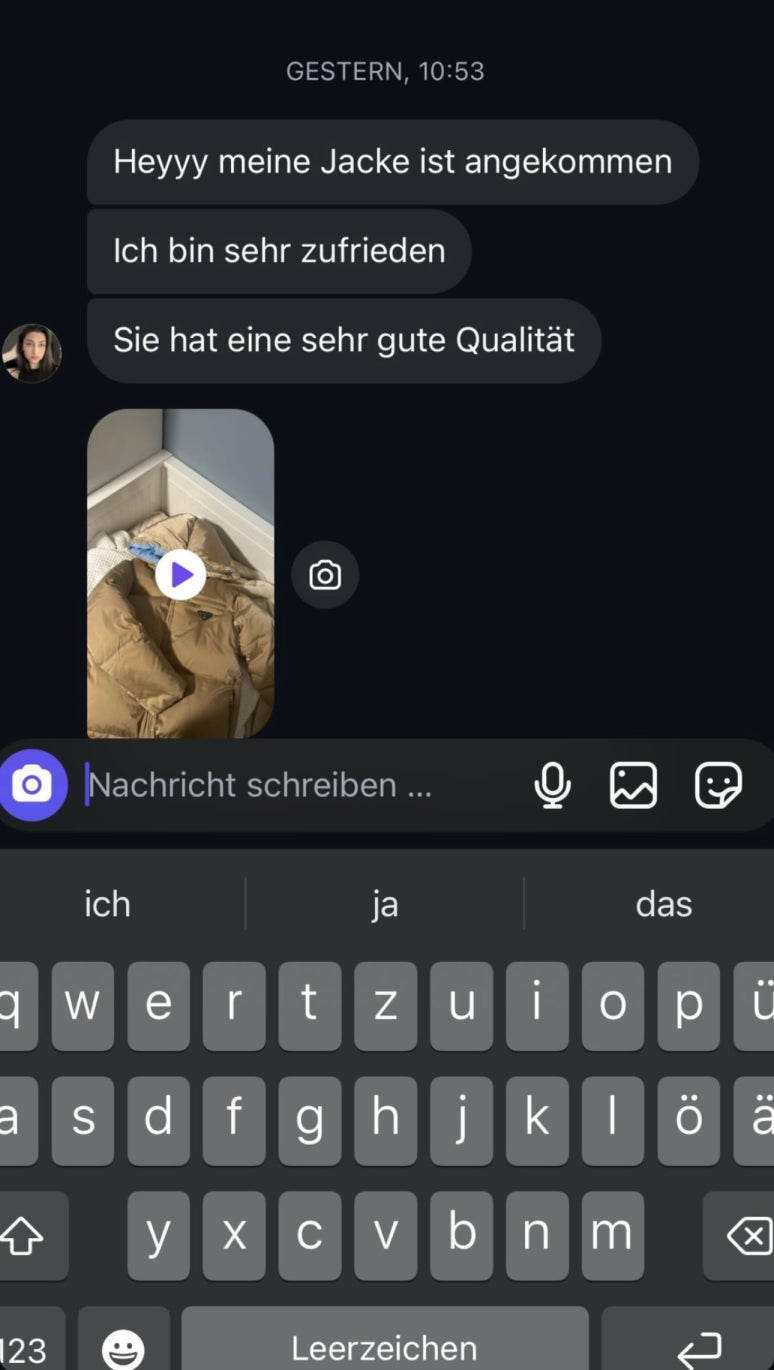Open the sender's profile picture
Viewport: 774px width, 1370px height.
[32, 353]
